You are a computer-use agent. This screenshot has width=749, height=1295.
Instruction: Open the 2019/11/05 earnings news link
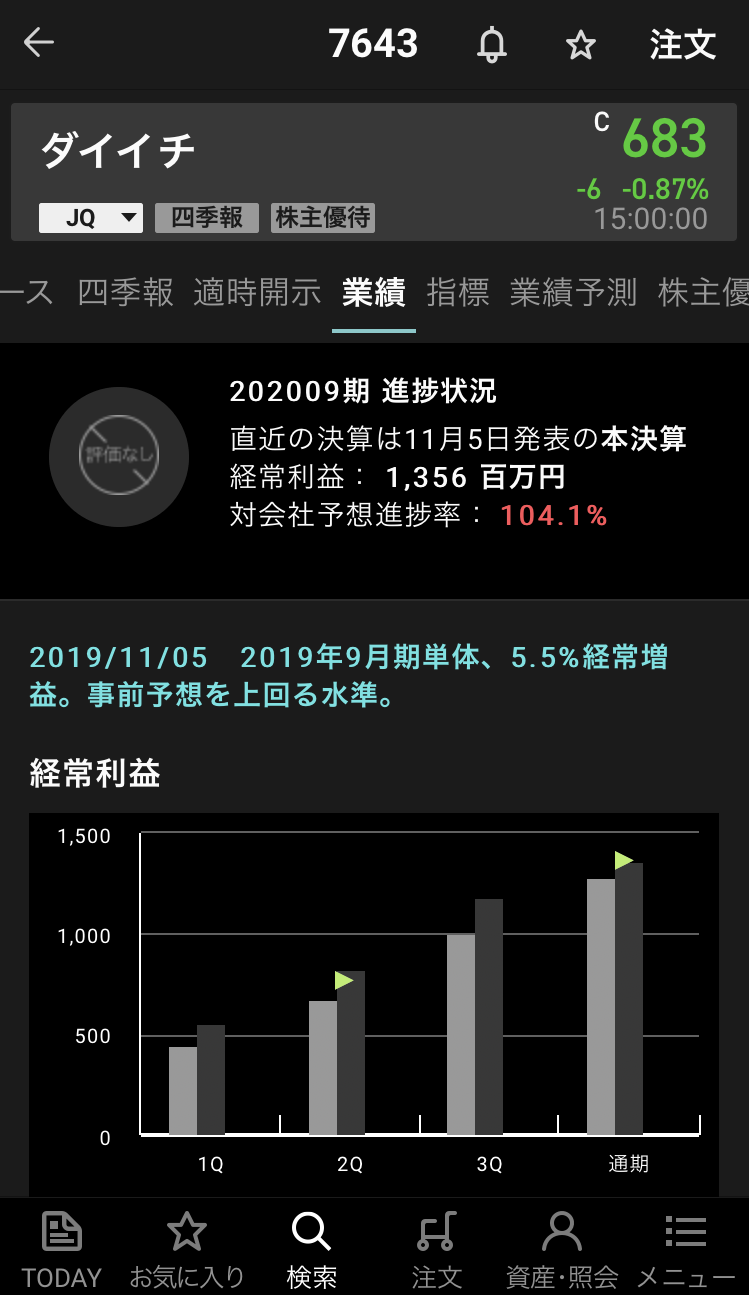coord(348,676)
